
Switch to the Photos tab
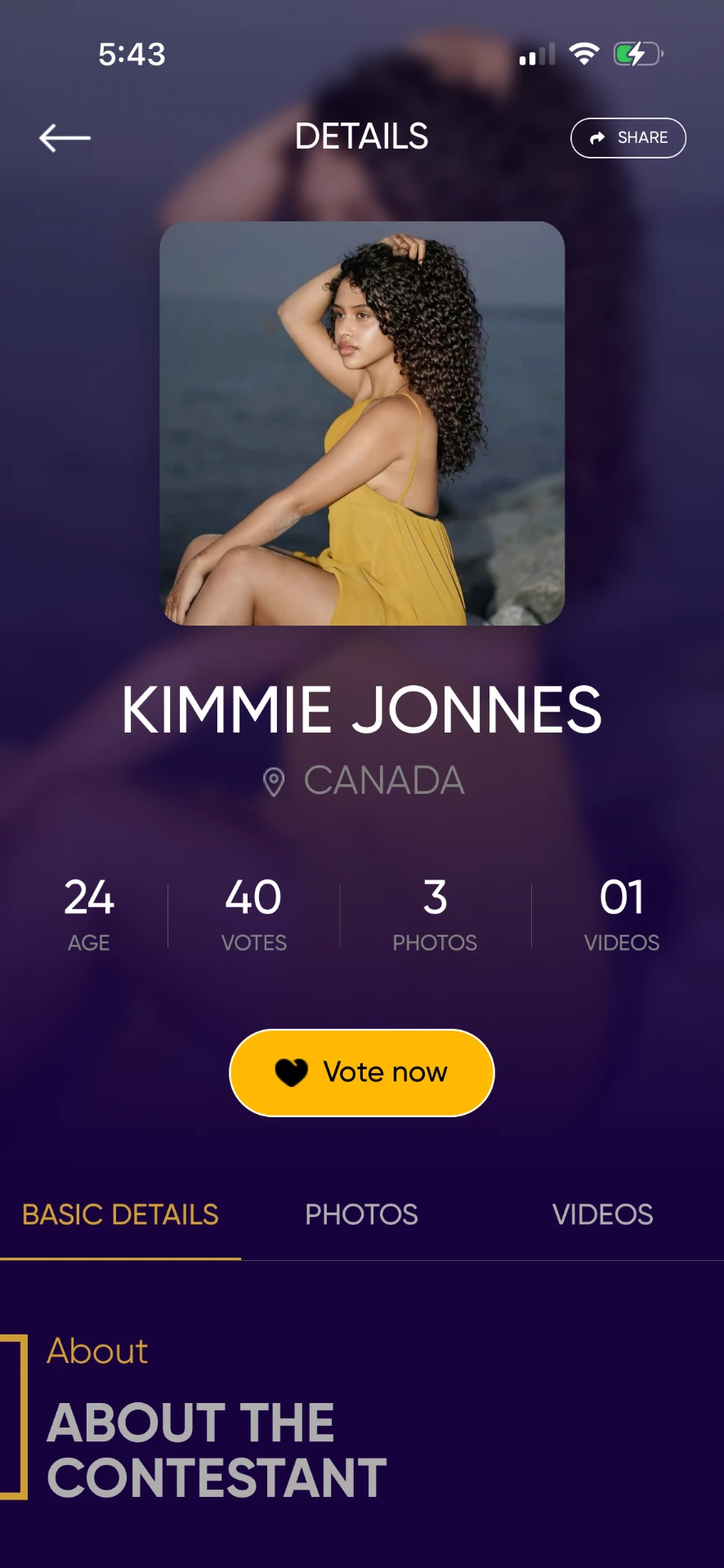tap(361, 1214)
